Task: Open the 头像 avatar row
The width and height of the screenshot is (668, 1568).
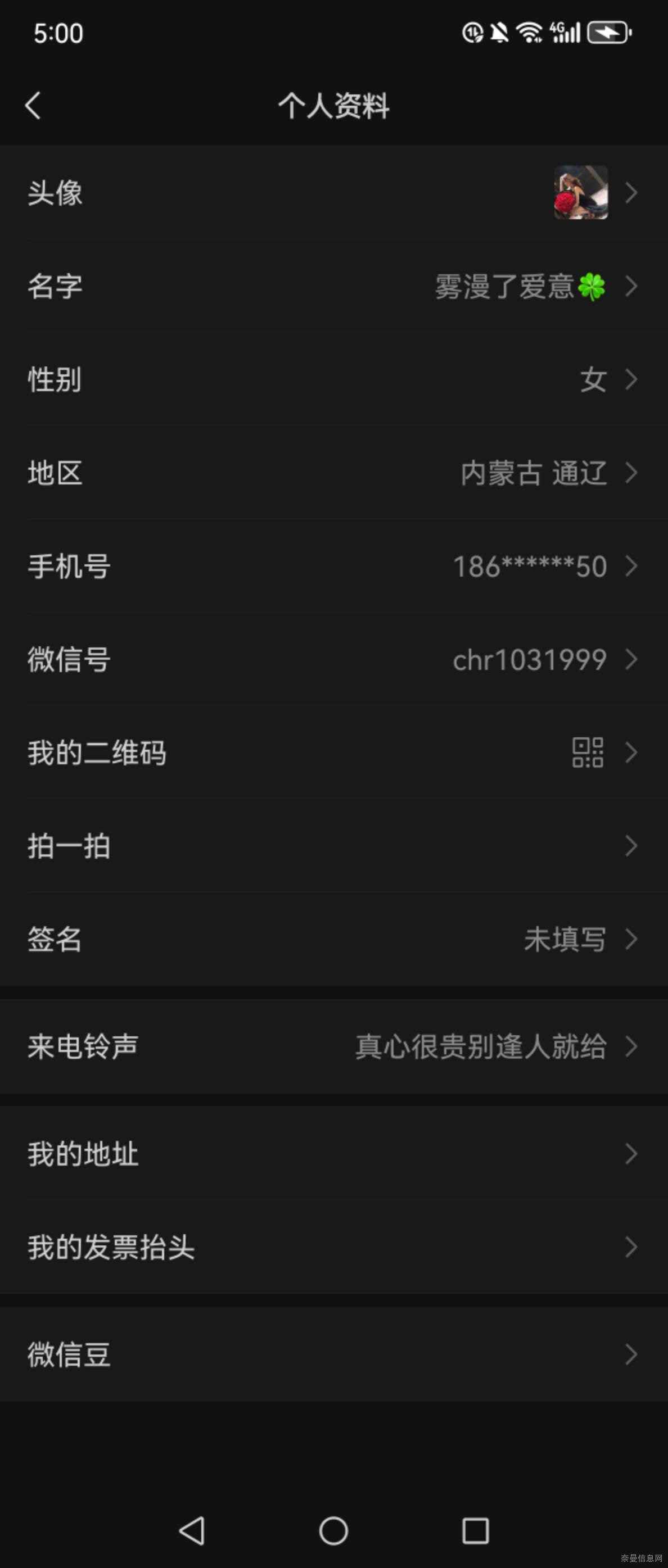Action: [x=333, y=193]
